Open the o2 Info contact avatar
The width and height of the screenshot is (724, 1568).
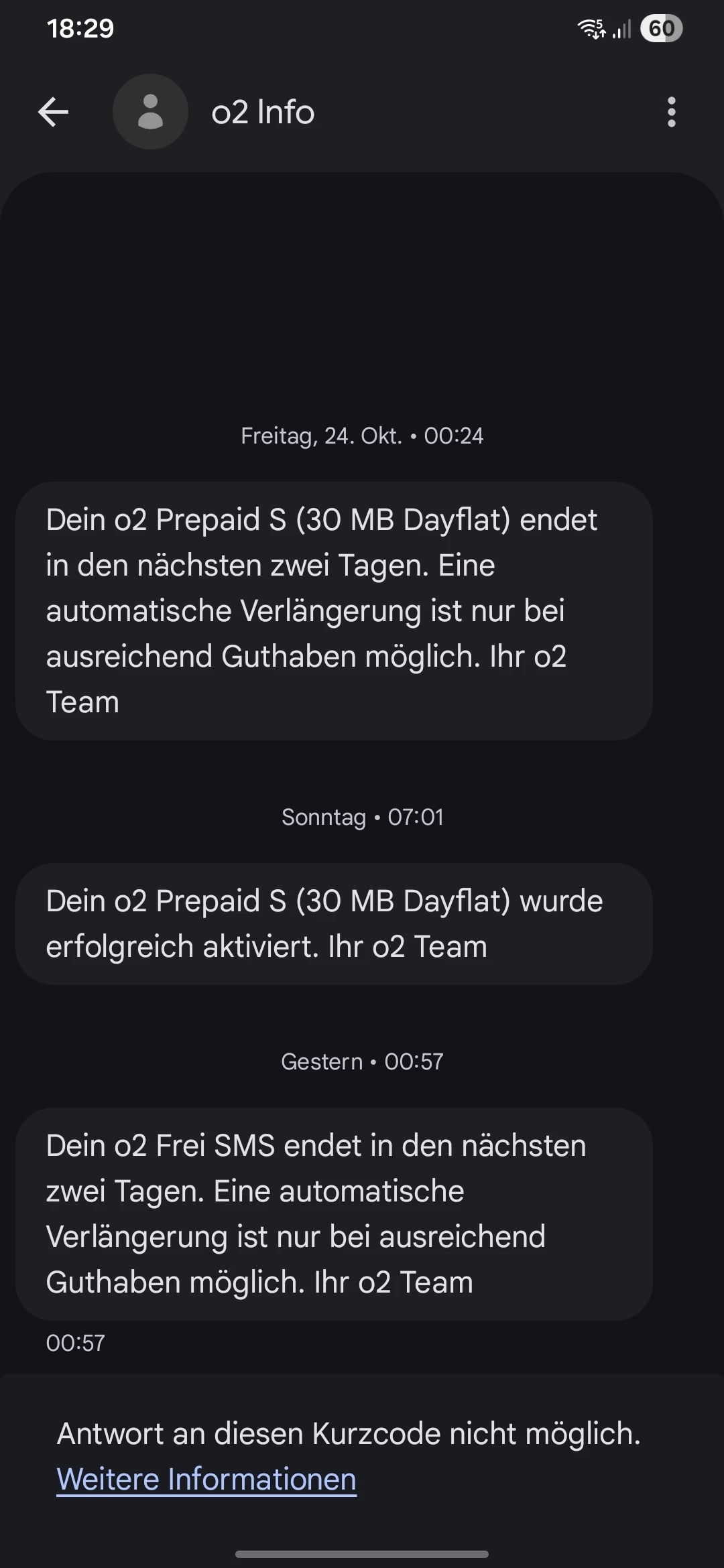tap(150, 112)
